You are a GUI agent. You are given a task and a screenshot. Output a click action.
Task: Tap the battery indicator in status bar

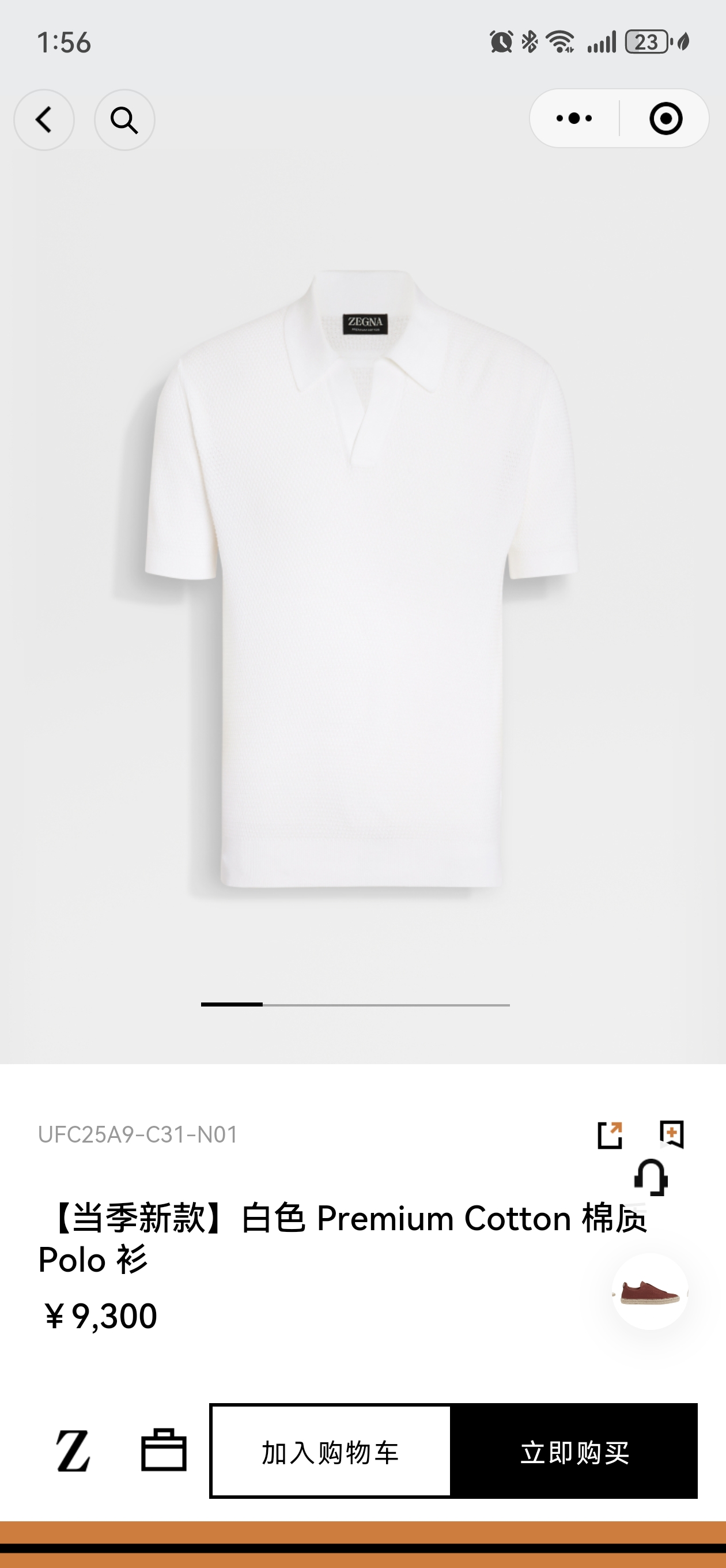coord(647,42)
